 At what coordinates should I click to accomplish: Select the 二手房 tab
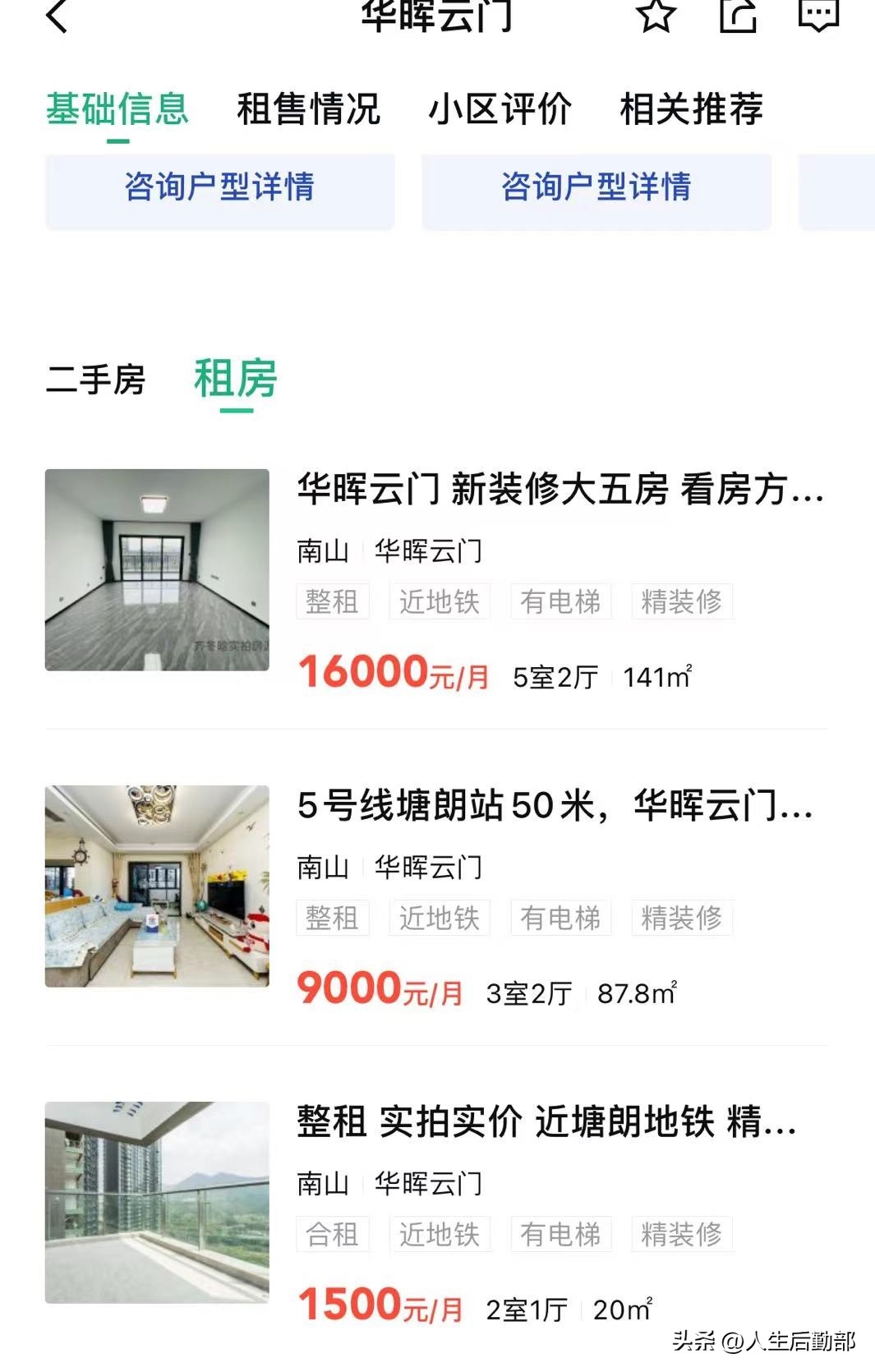[98, 379]
